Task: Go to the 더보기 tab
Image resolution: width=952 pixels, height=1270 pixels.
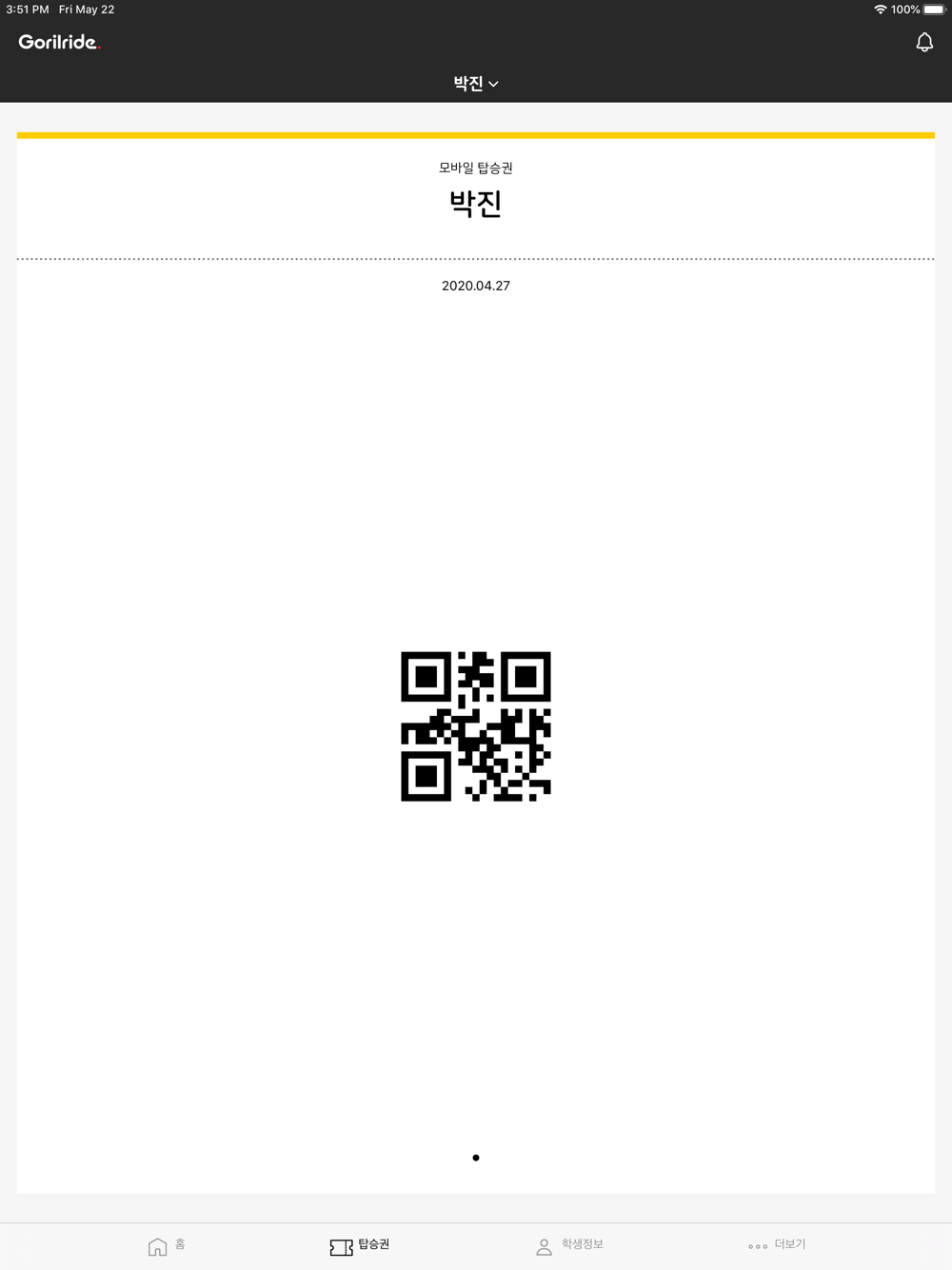Action: (x=777, y=1245)
